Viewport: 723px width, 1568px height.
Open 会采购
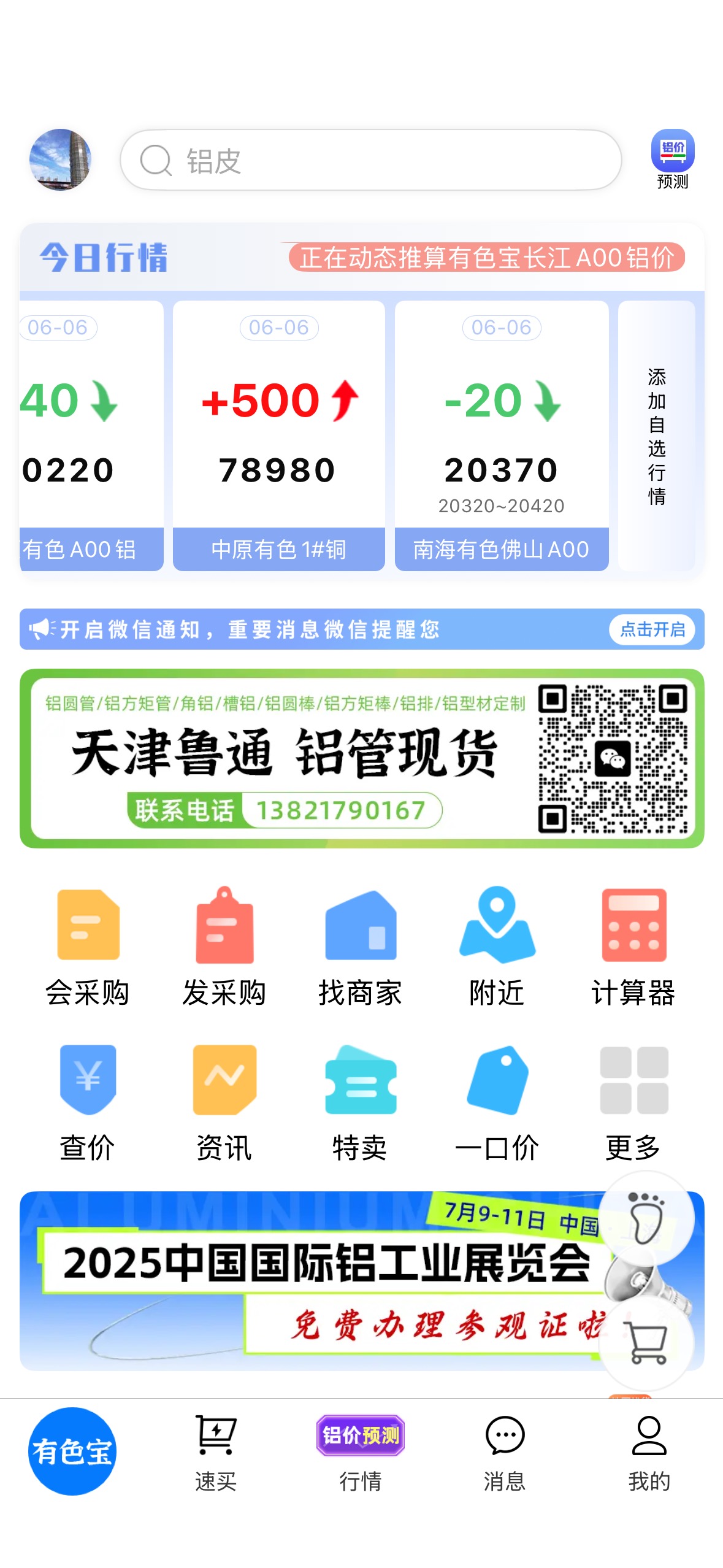(x=88, y=947)
